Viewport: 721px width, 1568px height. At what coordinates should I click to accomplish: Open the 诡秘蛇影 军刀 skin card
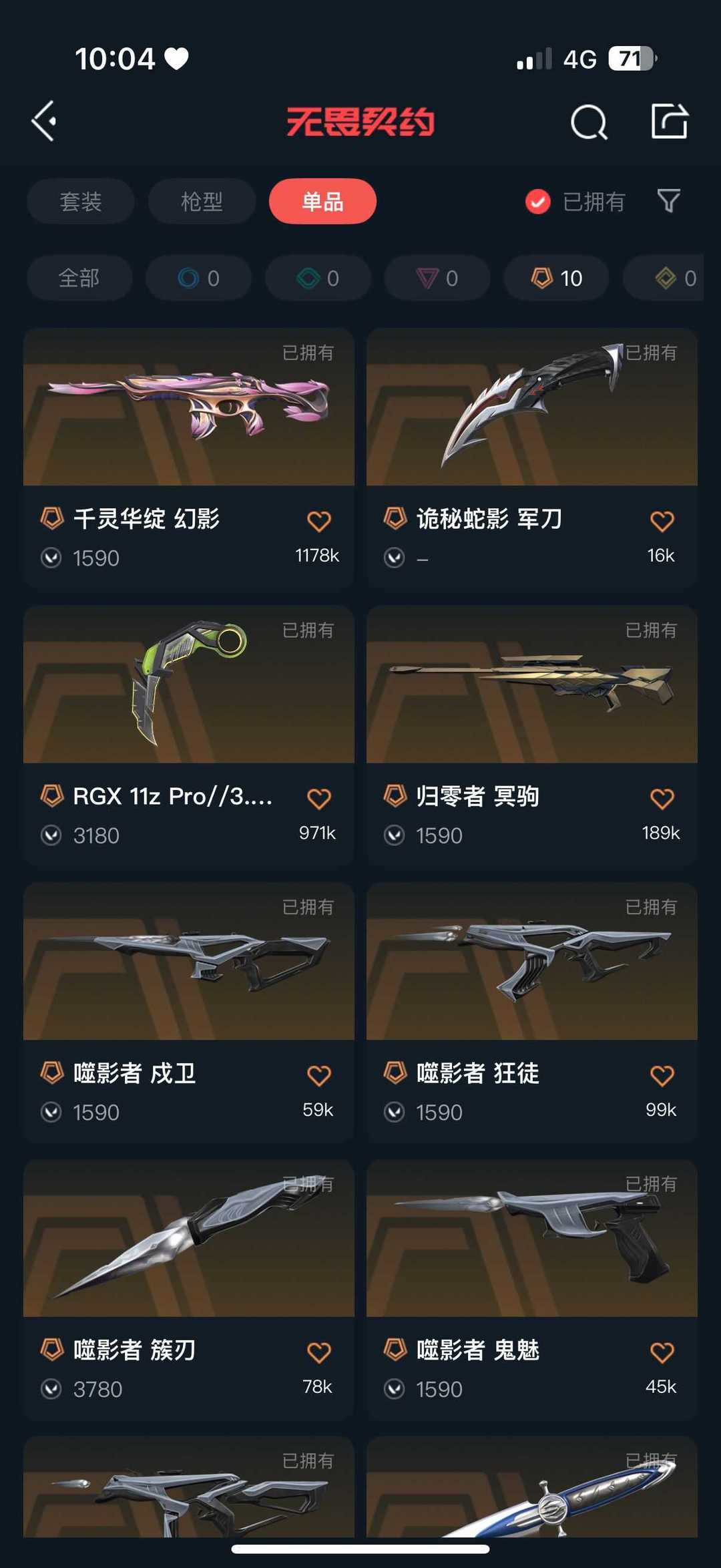(532, 457)
